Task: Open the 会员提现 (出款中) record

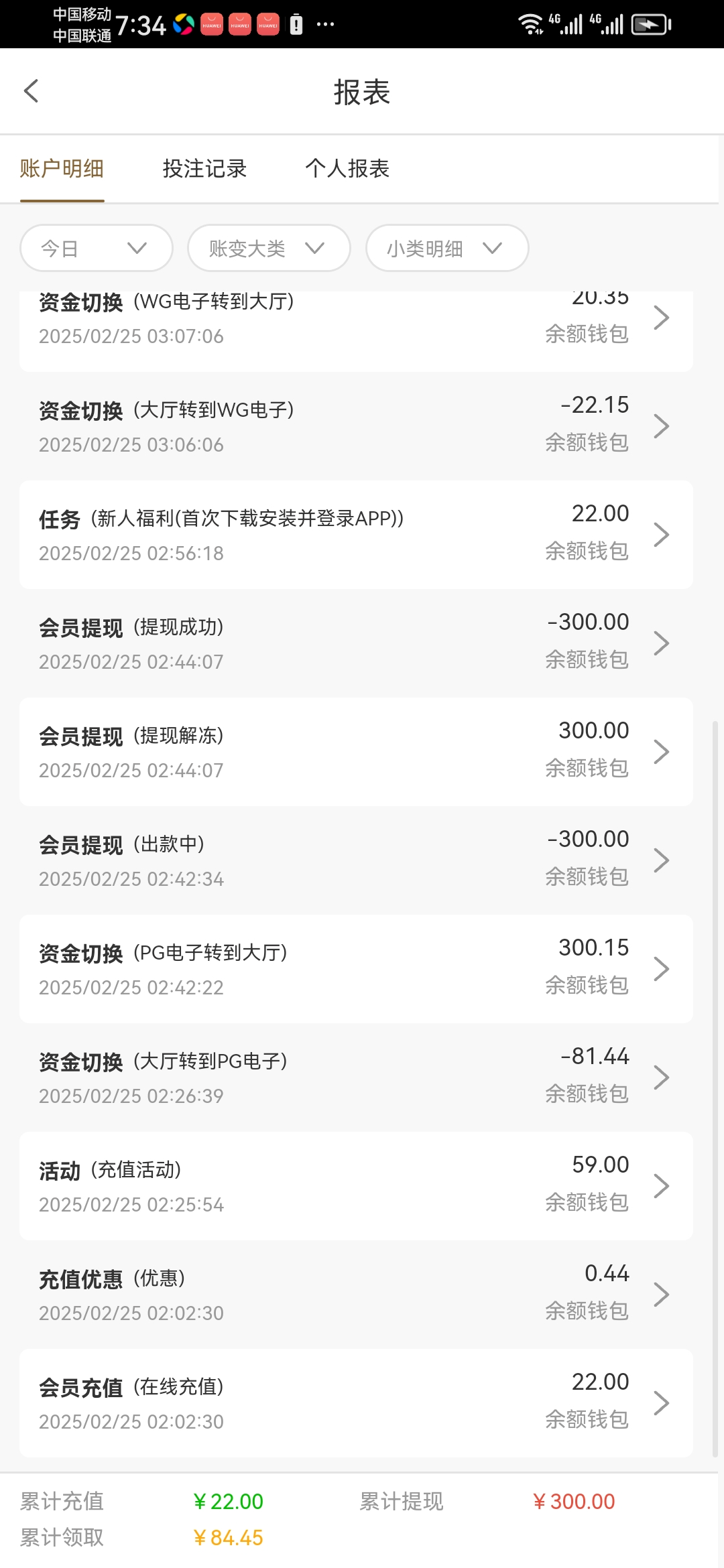Action: click(x=355, y=860)
